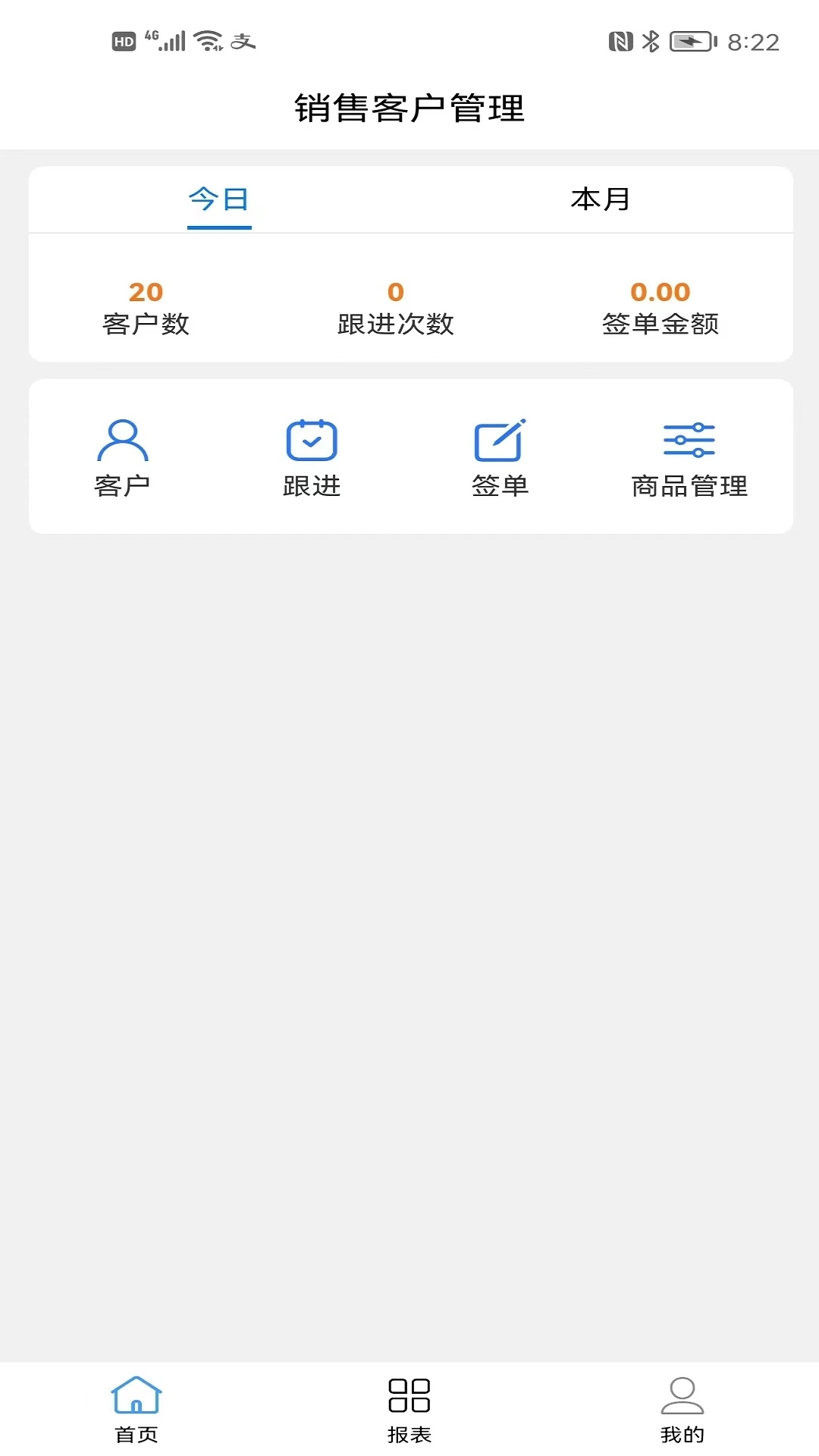819x1456 pixels.
Task: Tap the person icon above 客户 label
Action: [124, 438]
